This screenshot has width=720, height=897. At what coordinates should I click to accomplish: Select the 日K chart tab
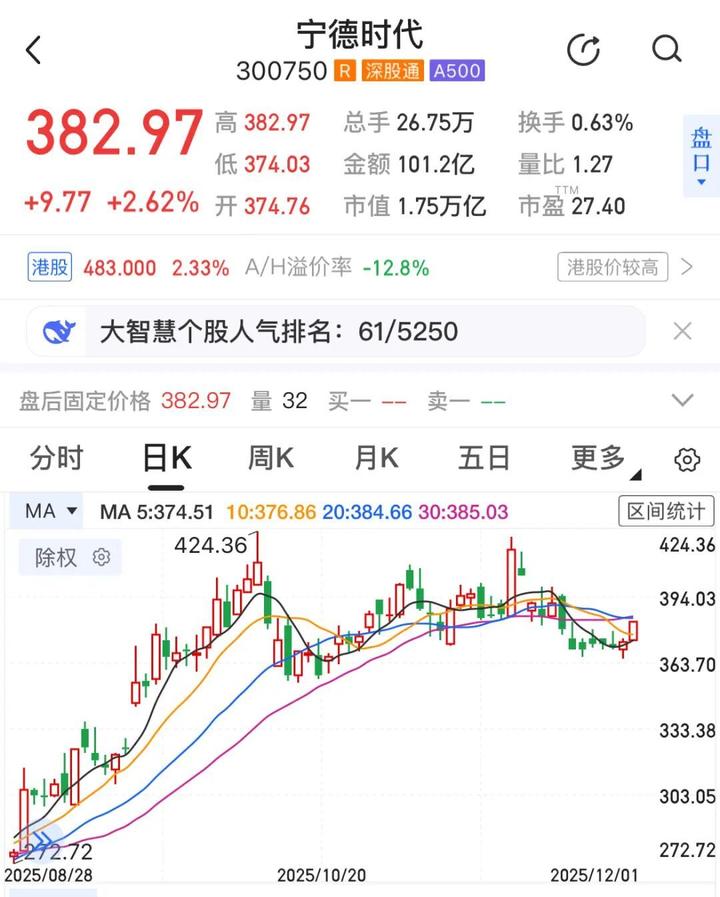[x=166, y=459]
